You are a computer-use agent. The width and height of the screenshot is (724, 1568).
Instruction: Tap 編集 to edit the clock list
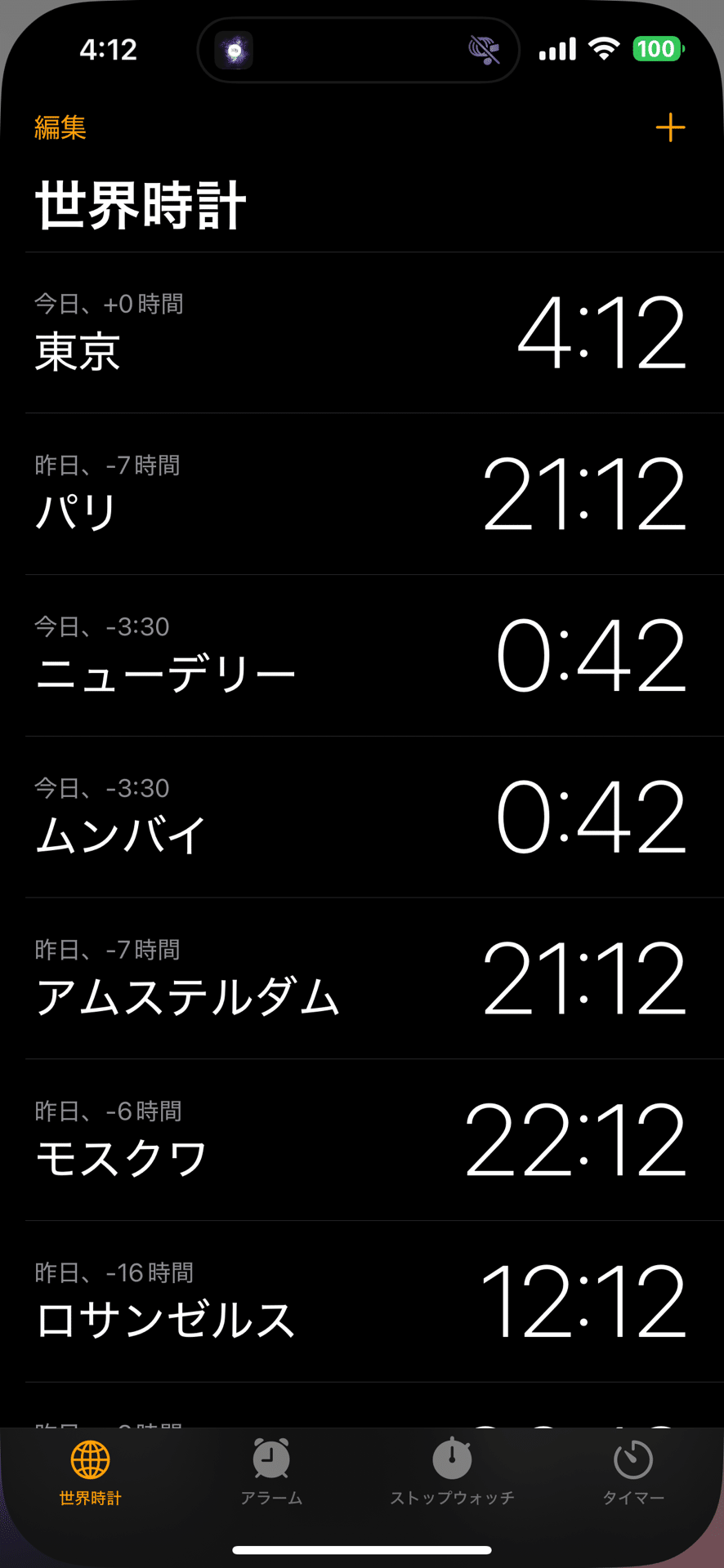pos(60,127)
